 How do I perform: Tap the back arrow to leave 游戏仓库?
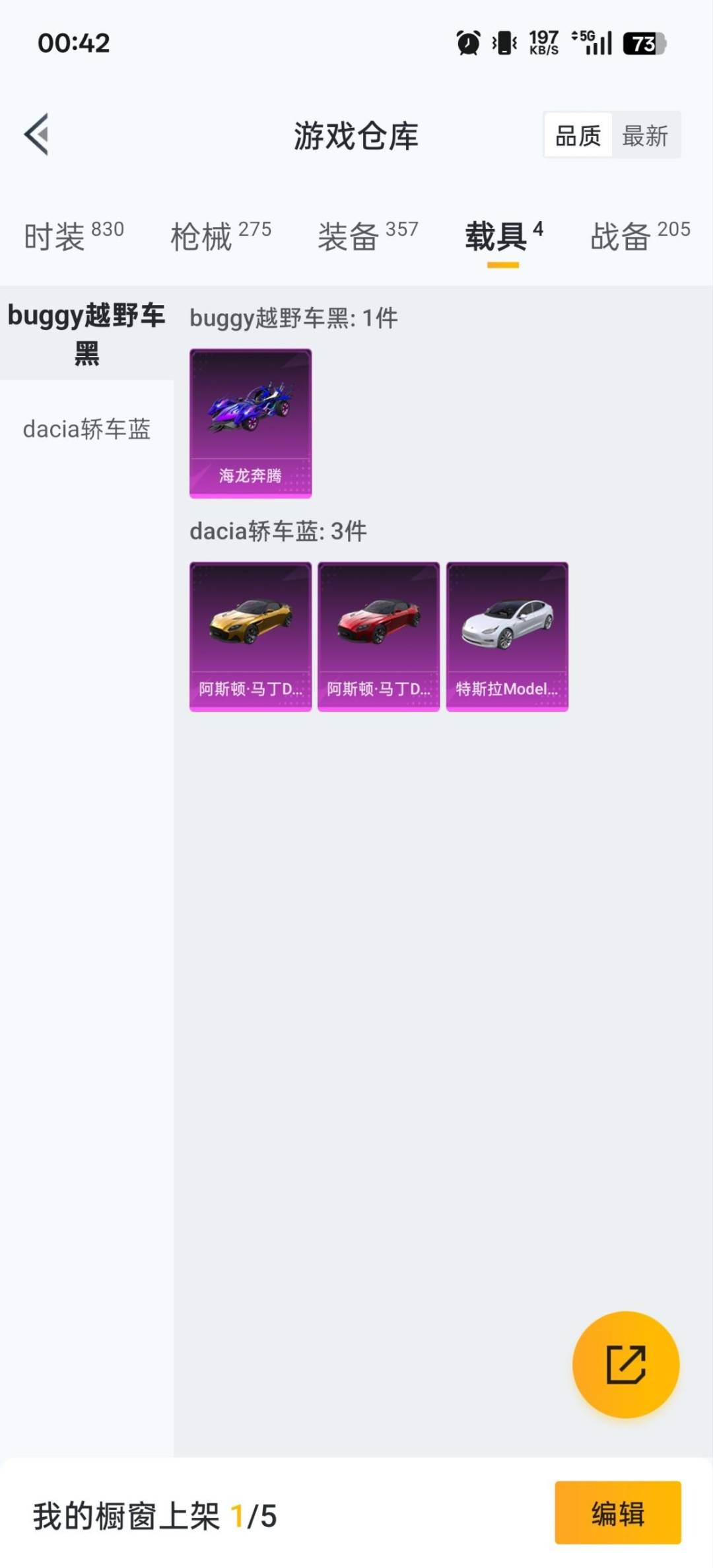point(36,135)
